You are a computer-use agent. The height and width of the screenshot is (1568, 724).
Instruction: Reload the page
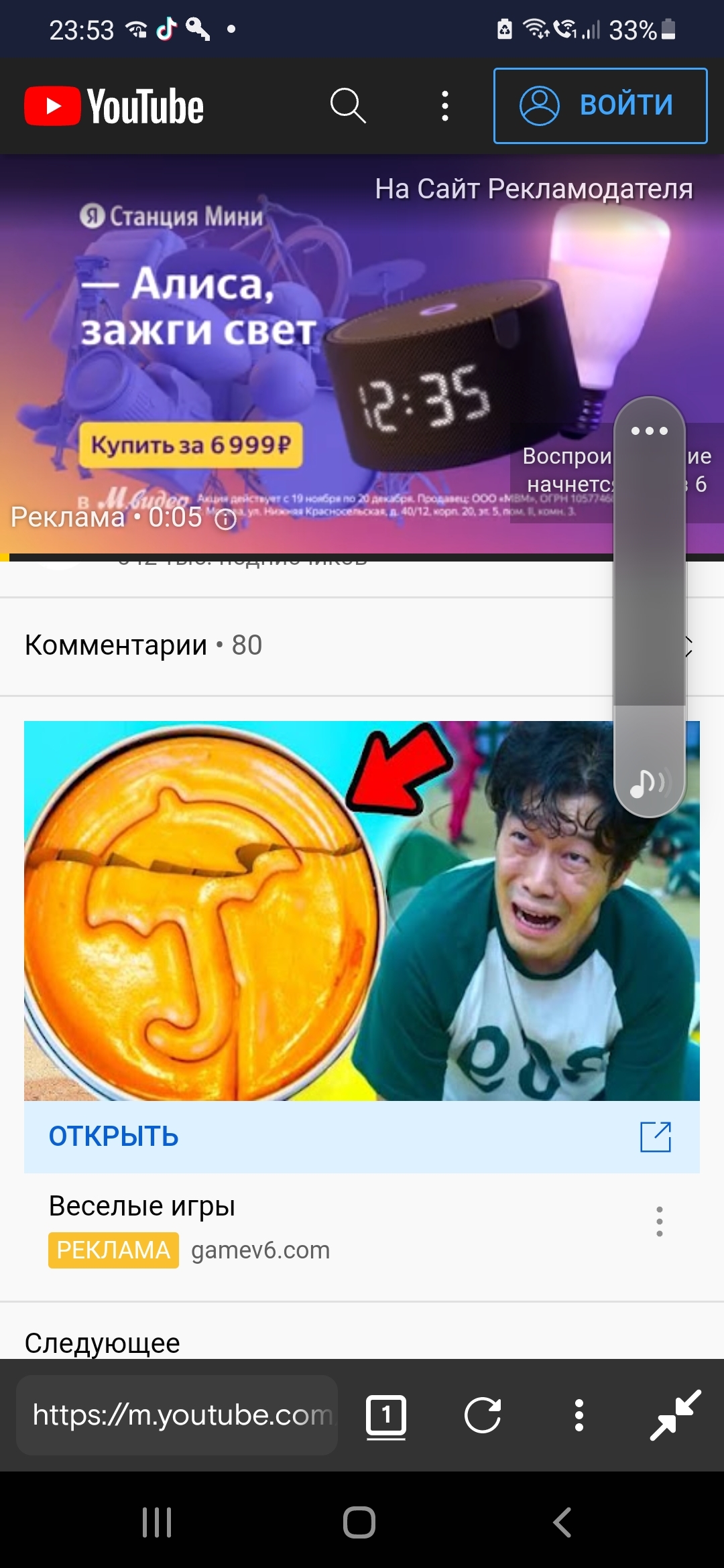tap(483, 1415)
